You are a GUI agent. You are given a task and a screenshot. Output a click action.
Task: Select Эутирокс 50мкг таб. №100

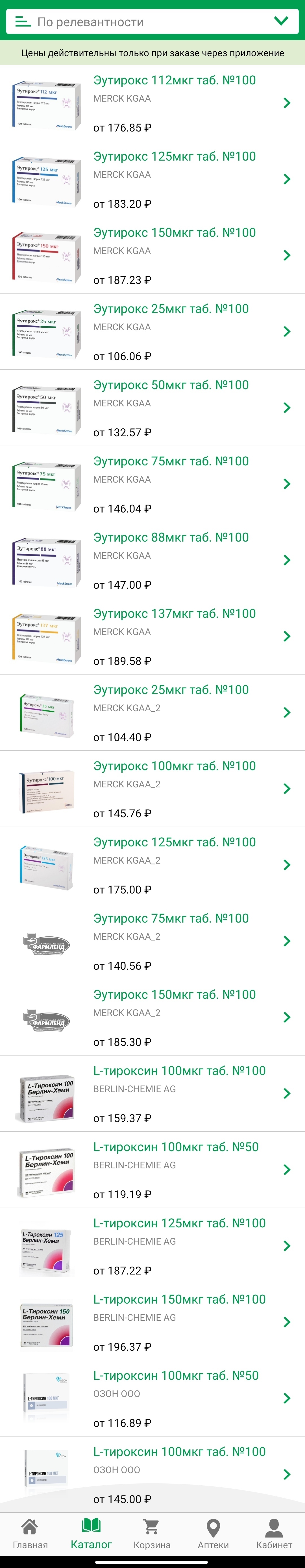(171, 385)
